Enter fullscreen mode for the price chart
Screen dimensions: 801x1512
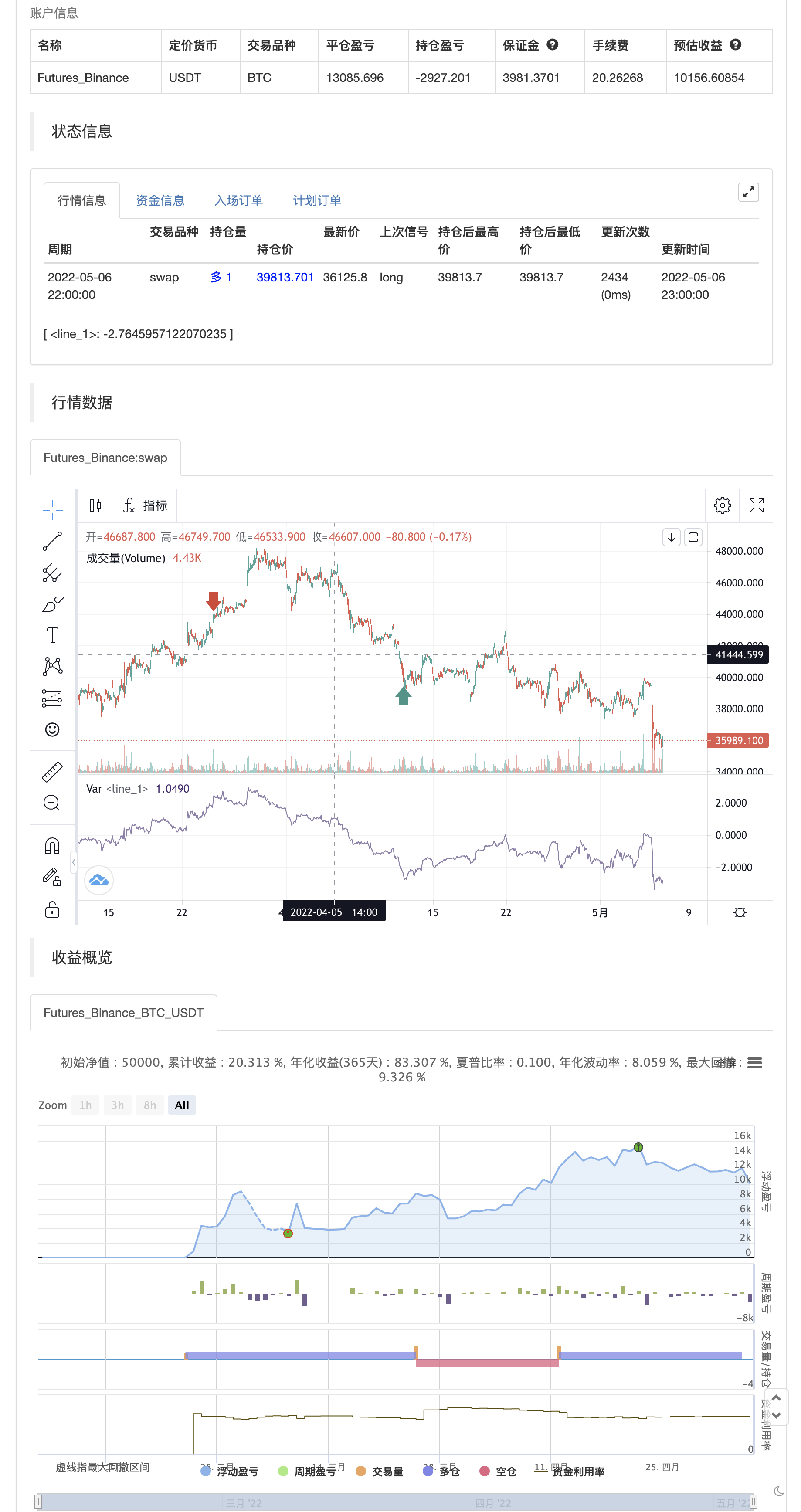[757, 505]
